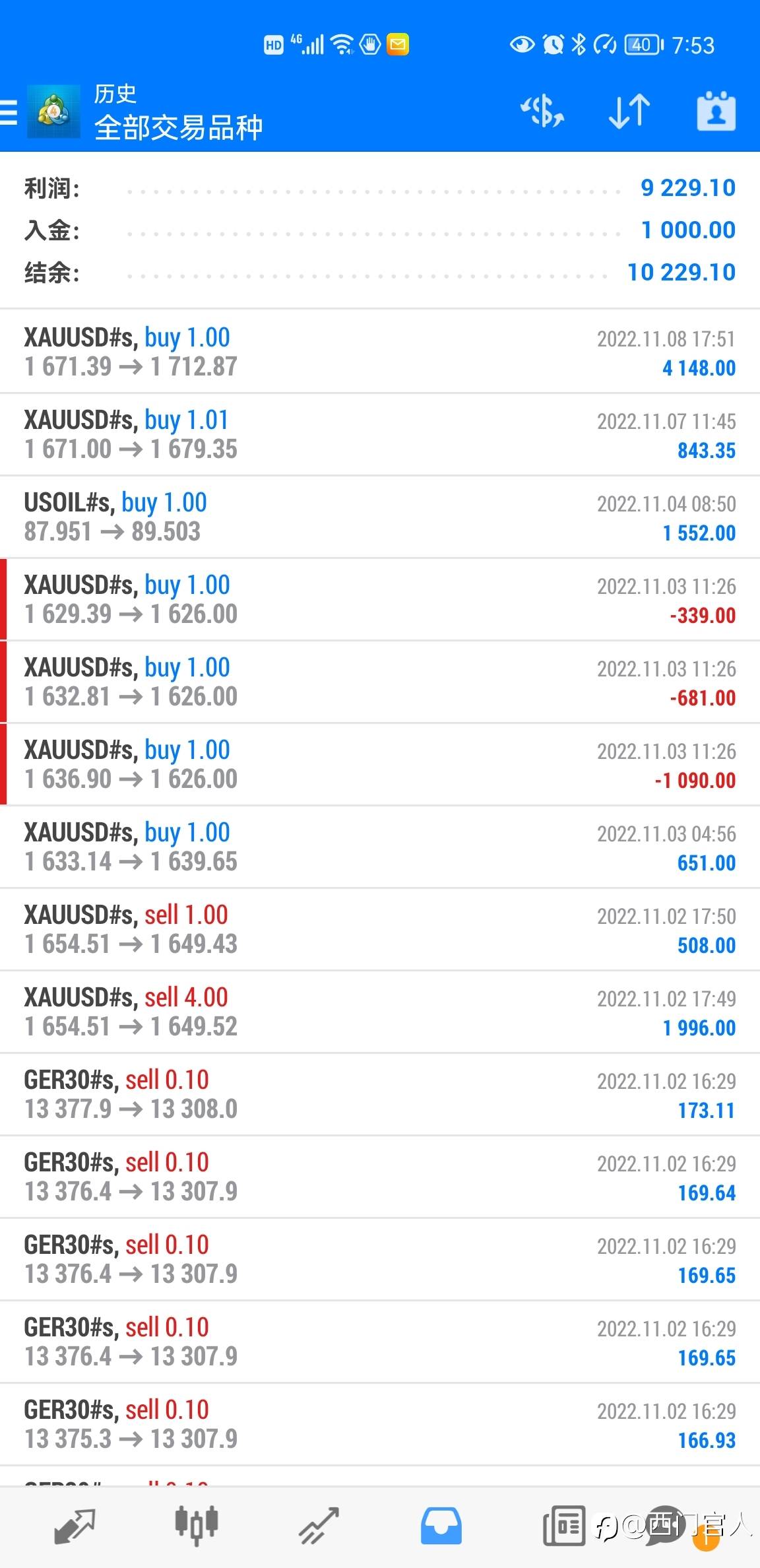Change sort order with arrows icon
Viewport: 760px width, 1568px height.
(629, 111)
